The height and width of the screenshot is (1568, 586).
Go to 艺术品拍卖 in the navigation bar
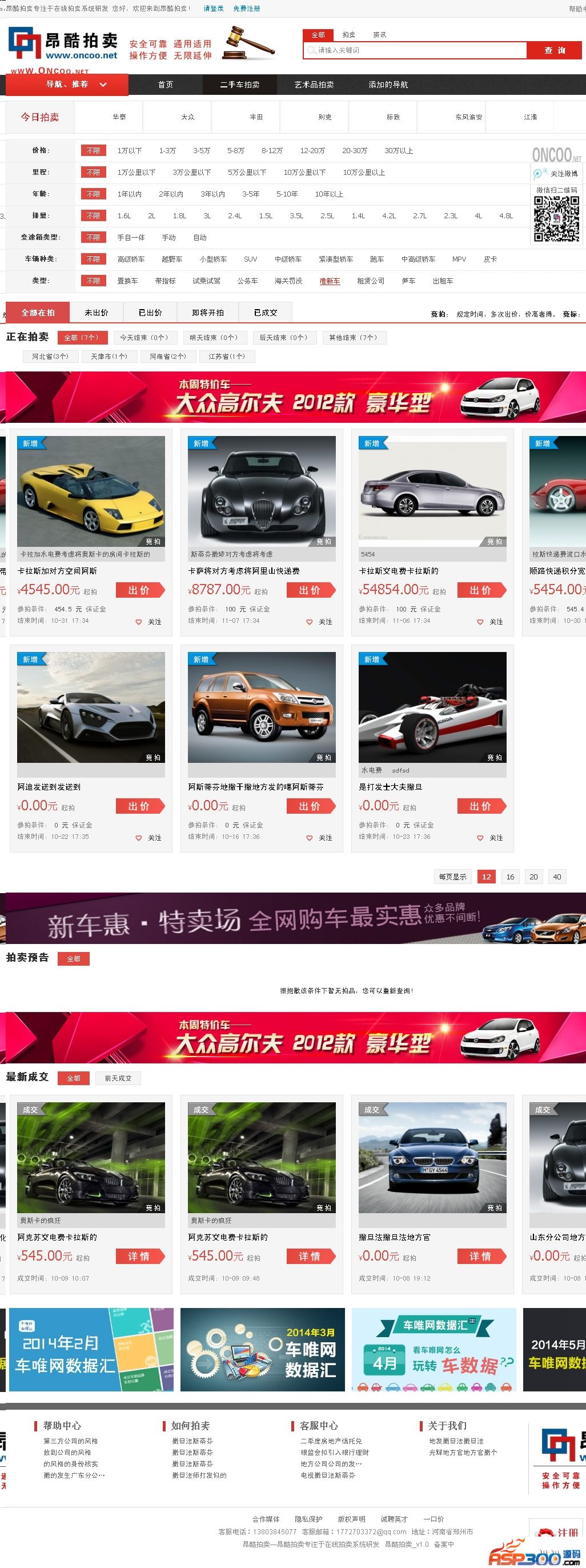tap(314, 85)
